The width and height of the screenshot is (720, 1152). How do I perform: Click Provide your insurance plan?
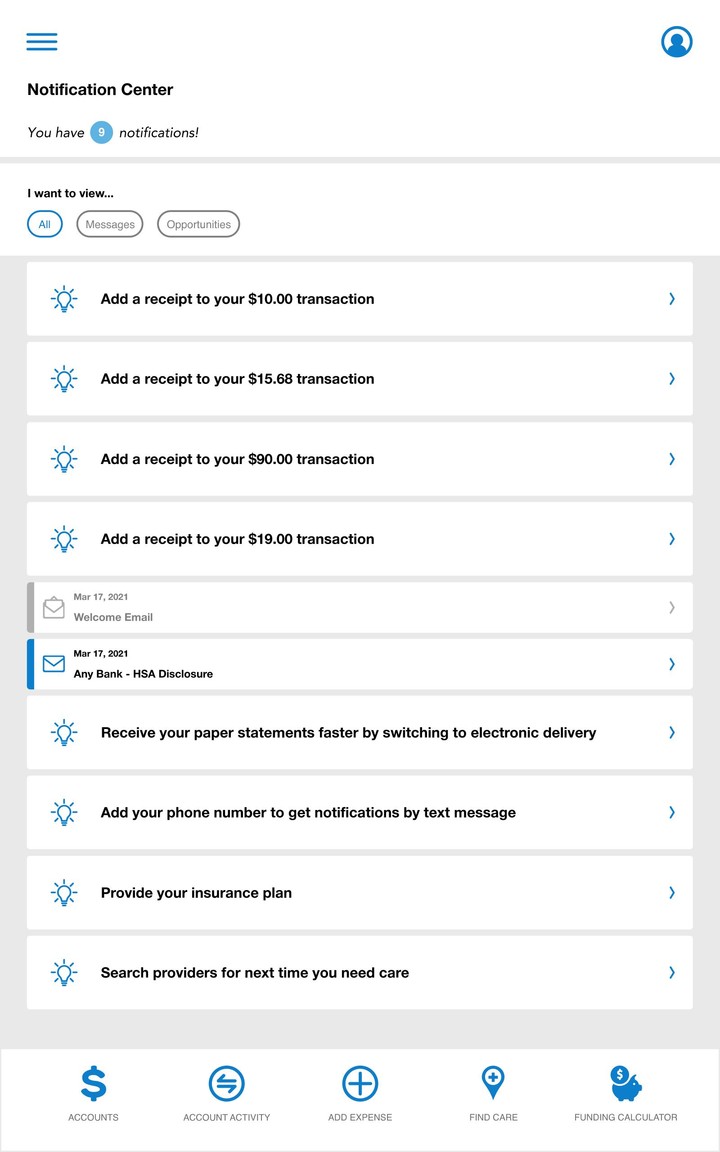point(360,892)
